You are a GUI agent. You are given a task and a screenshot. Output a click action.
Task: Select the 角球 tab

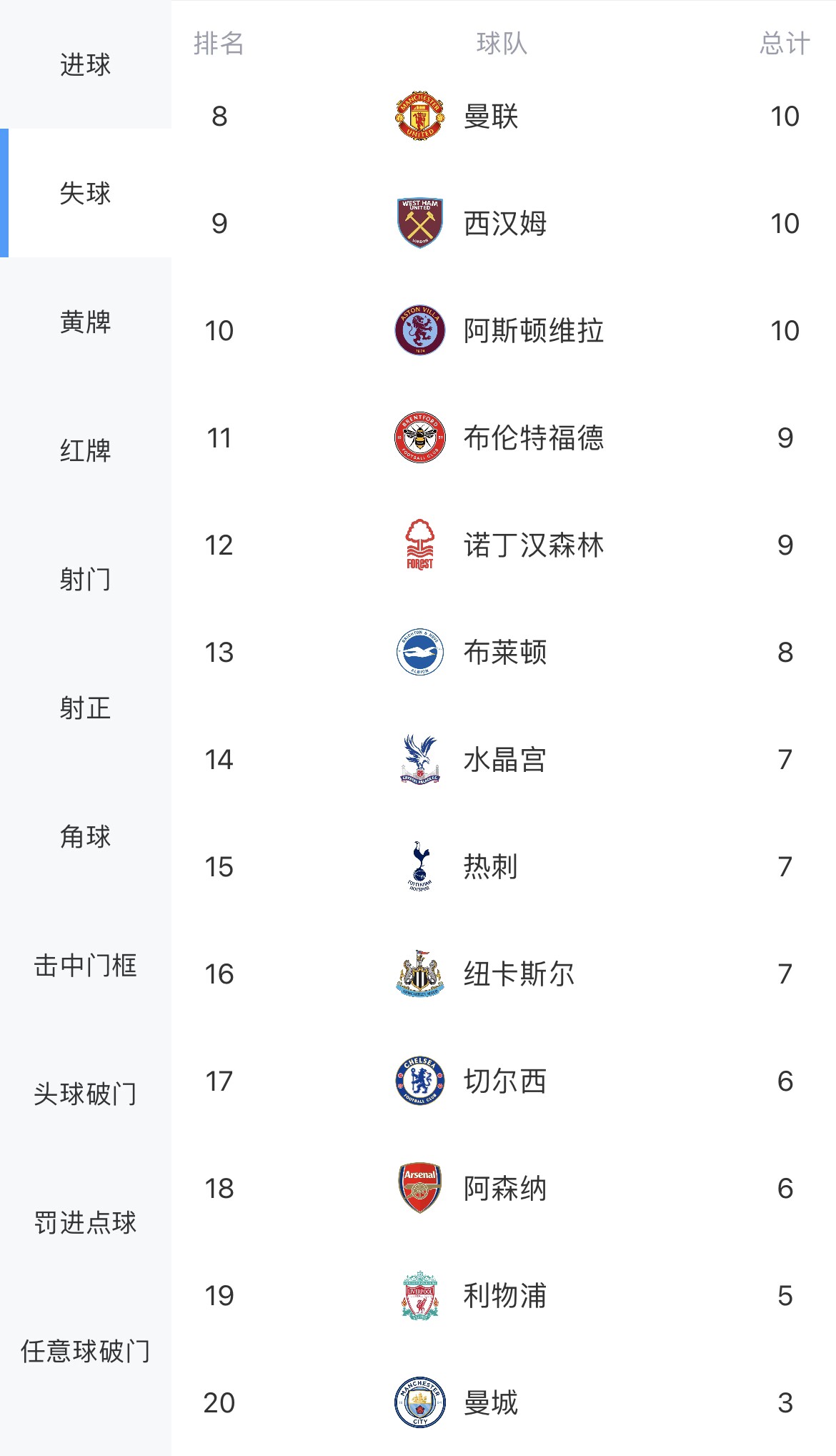pos(85,837)
